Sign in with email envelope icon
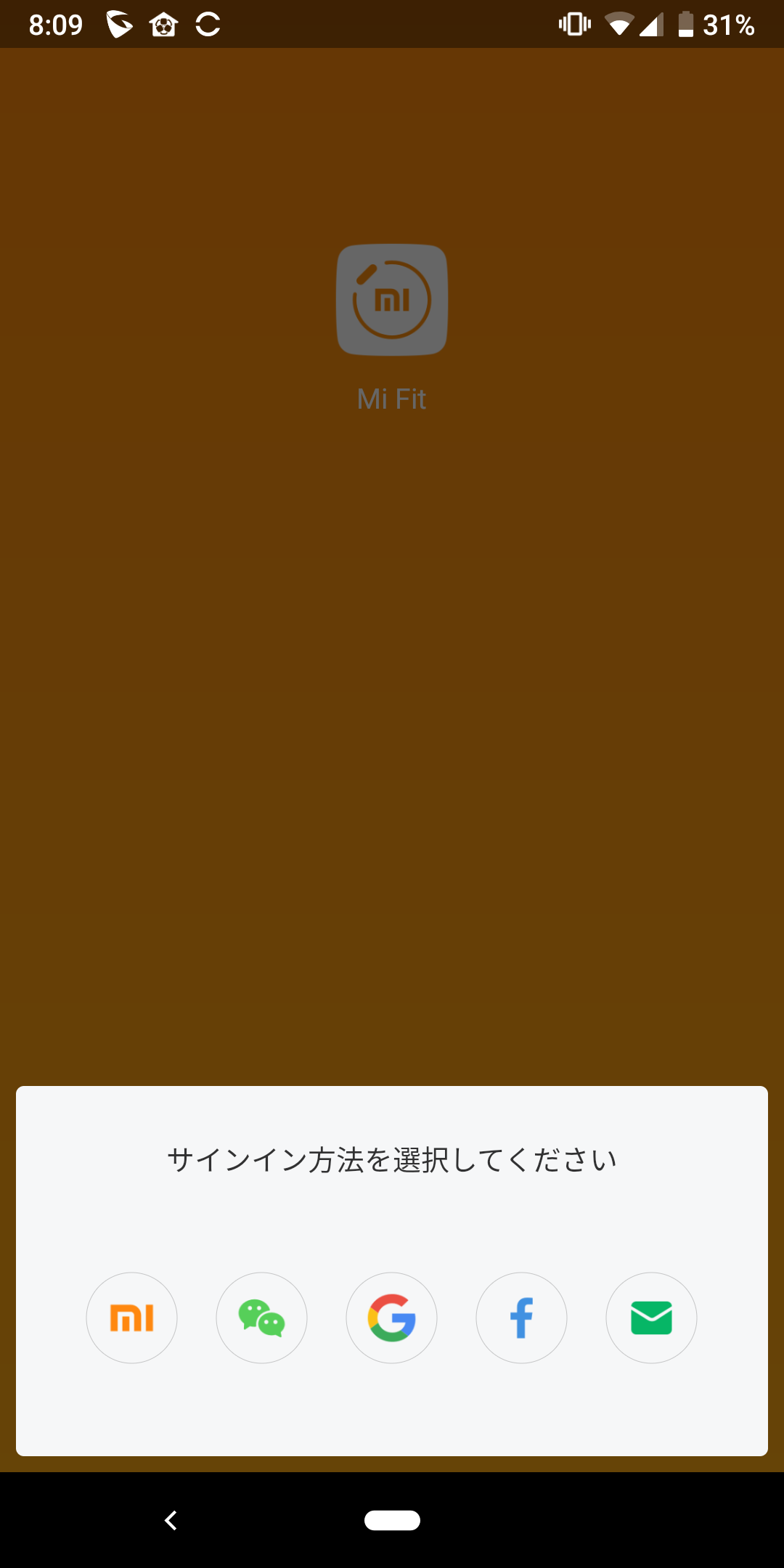 pyautogui.click(x=651, y=1318)
